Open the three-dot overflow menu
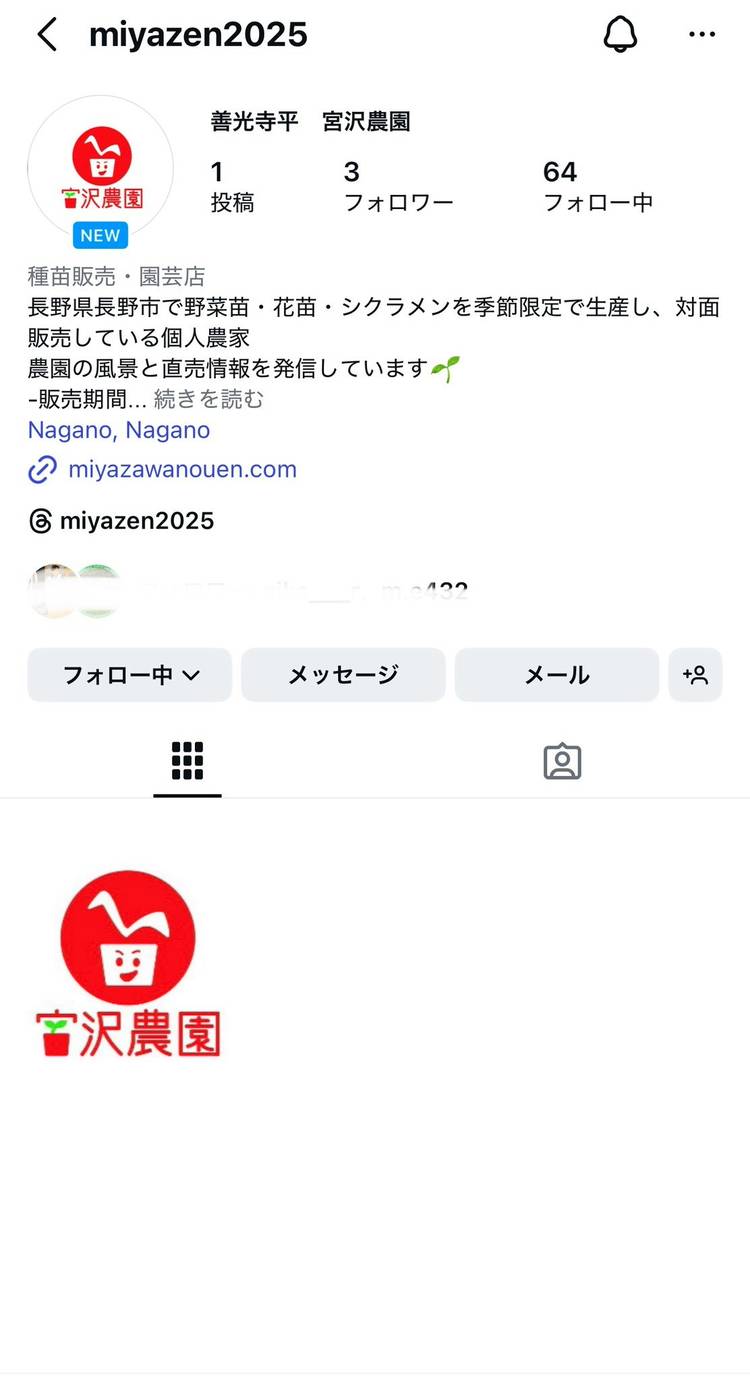750x1381 pixels. point(702,35)
